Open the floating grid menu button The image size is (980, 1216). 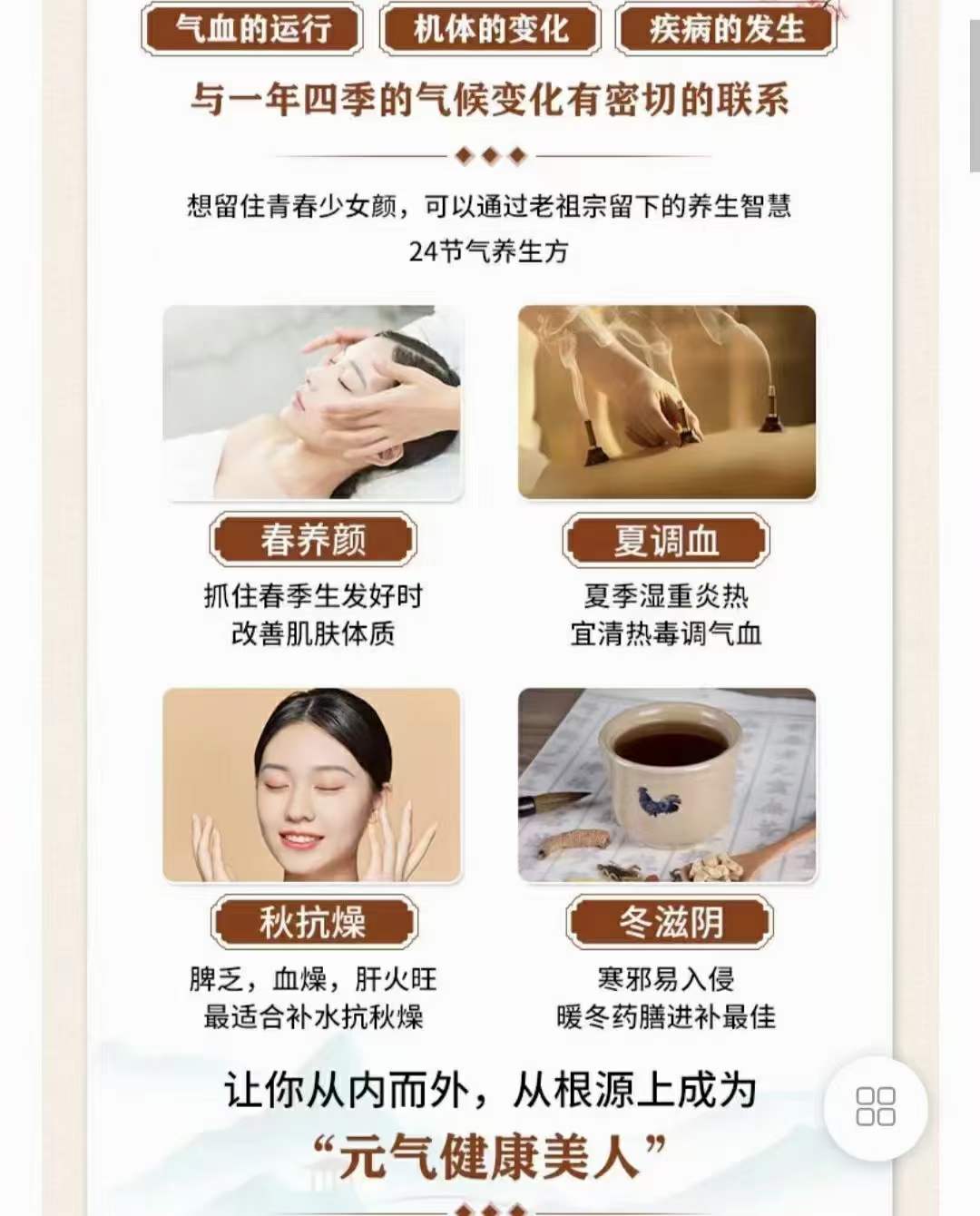pyautogui.click(x=875, y=1106)
